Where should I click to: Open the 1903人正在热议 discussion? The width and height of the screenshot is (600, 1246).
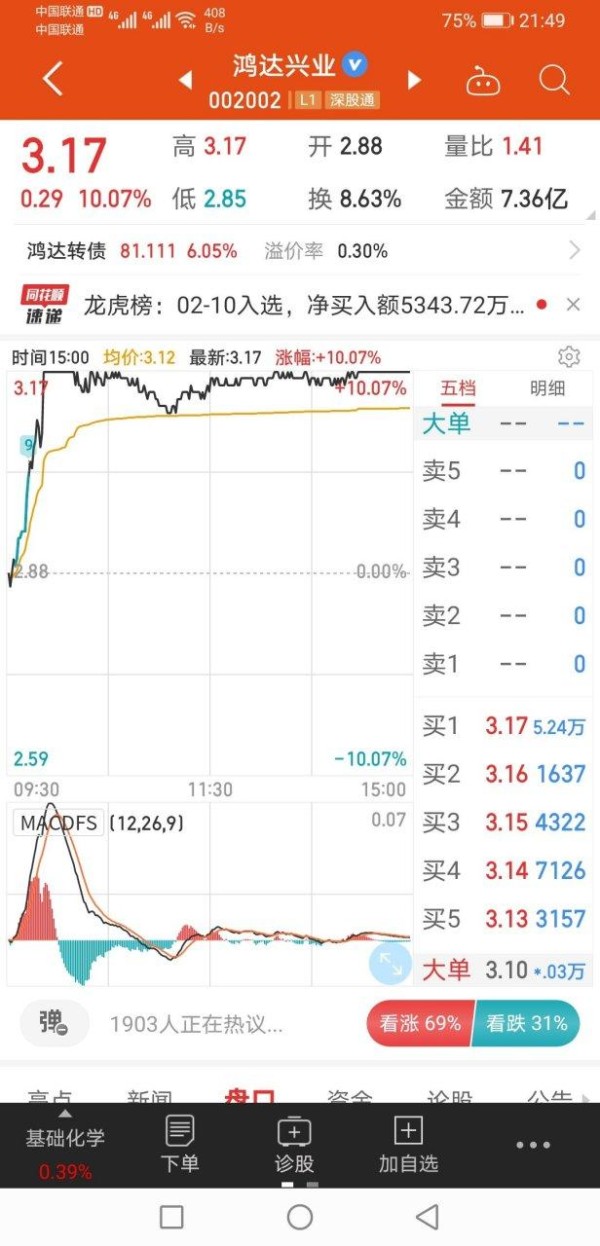coord(195,1024)
